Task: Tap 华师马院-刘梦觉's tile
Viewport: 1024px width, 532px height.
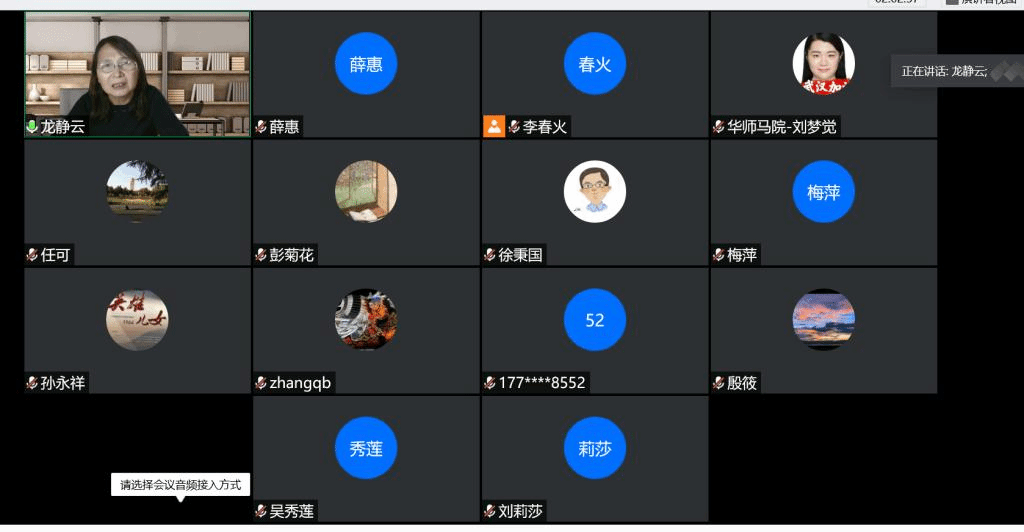Action: pos(823,75)
